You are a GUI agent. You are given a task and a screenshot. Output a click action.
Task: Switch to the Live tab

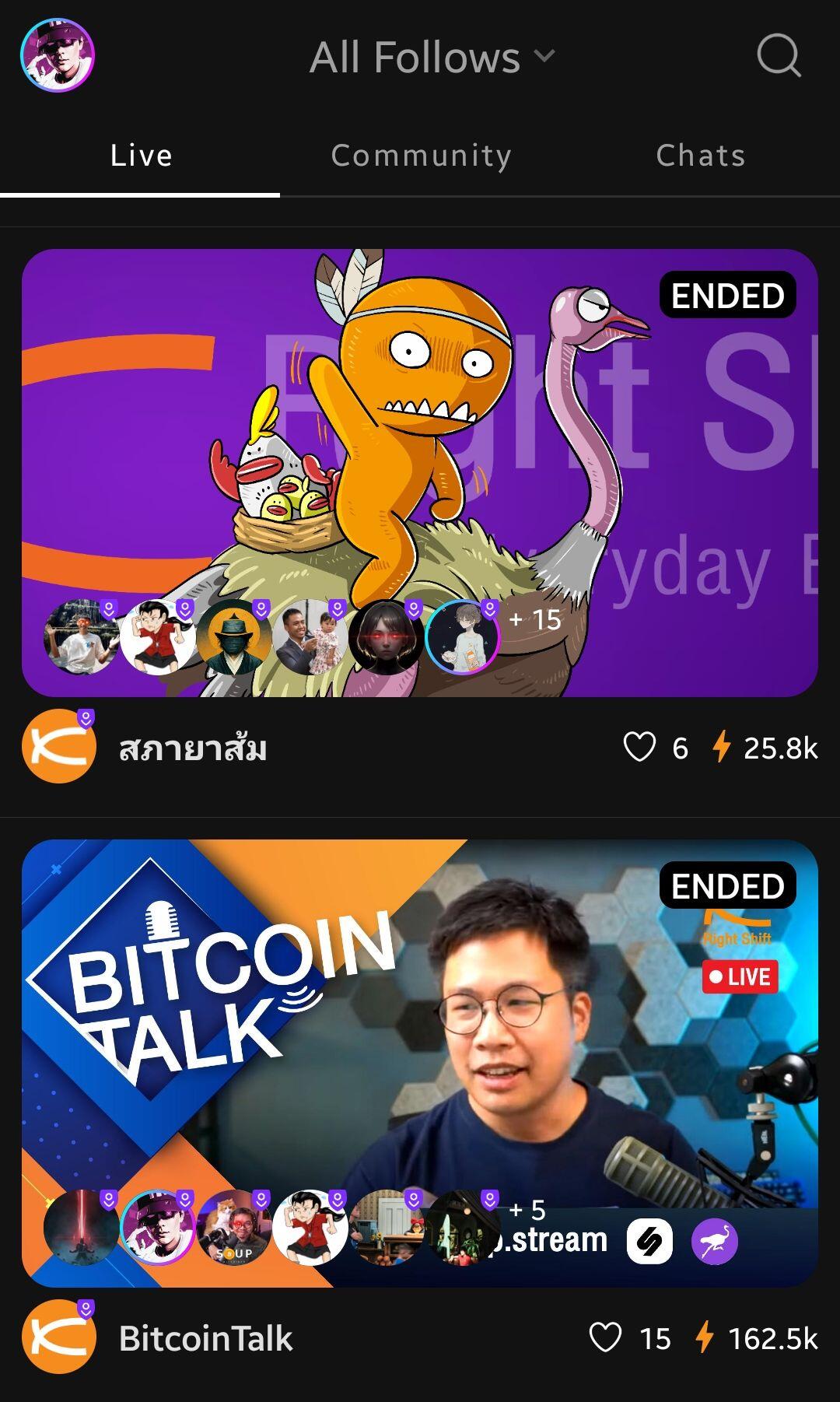[141, 156]
